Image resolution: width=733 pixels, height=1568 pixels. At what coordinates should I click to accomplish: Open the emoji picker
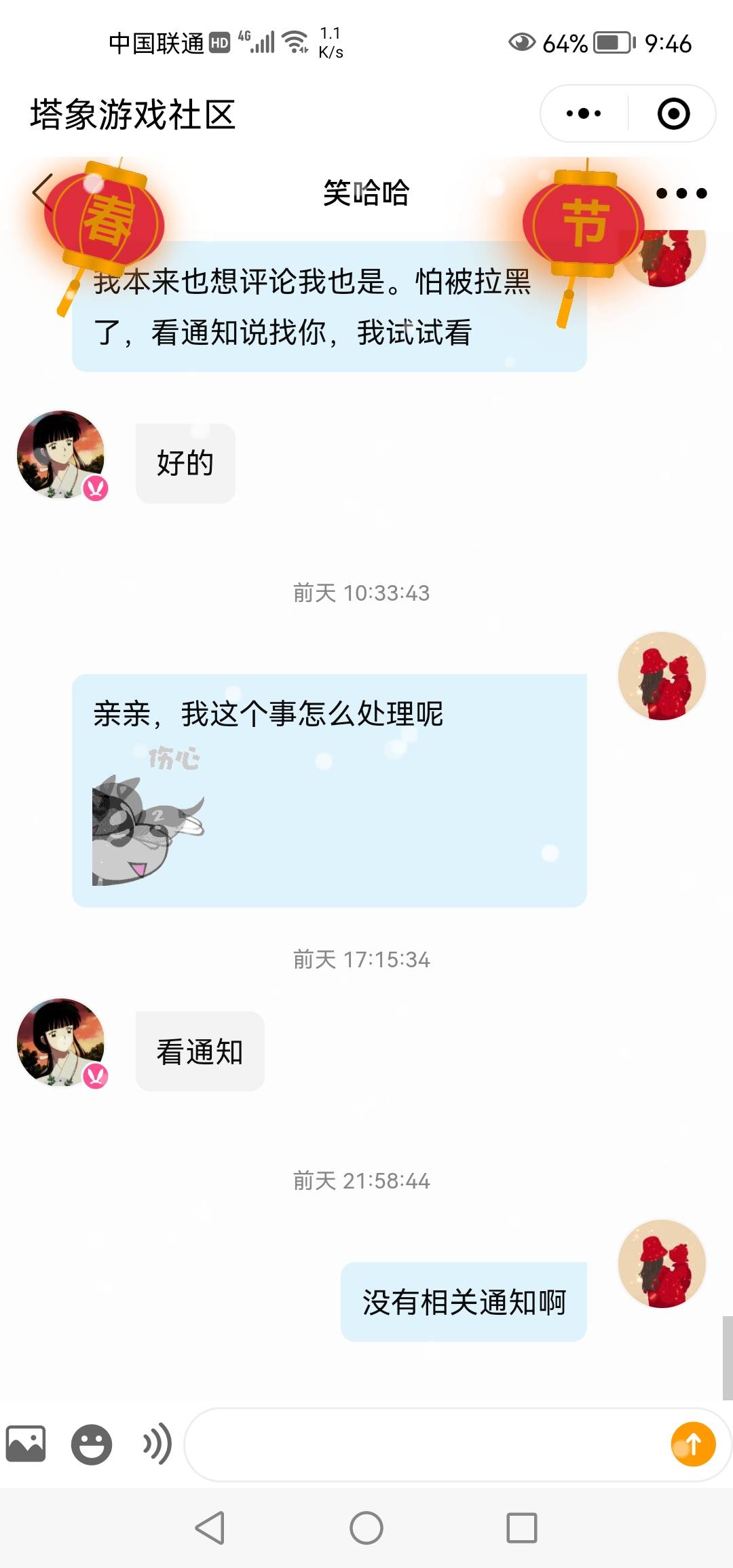[x=91, y=1444]
